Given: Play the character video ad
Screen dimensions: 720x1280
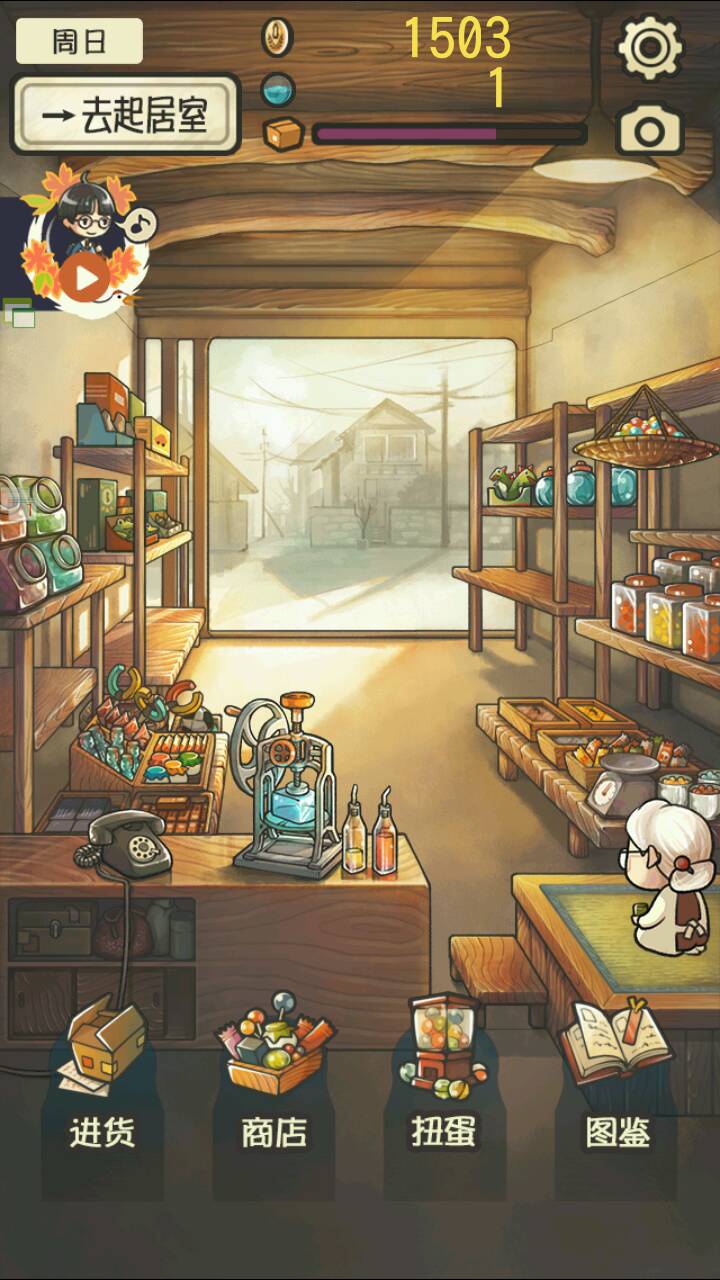Looking at the screenshot, I should 84,279.
